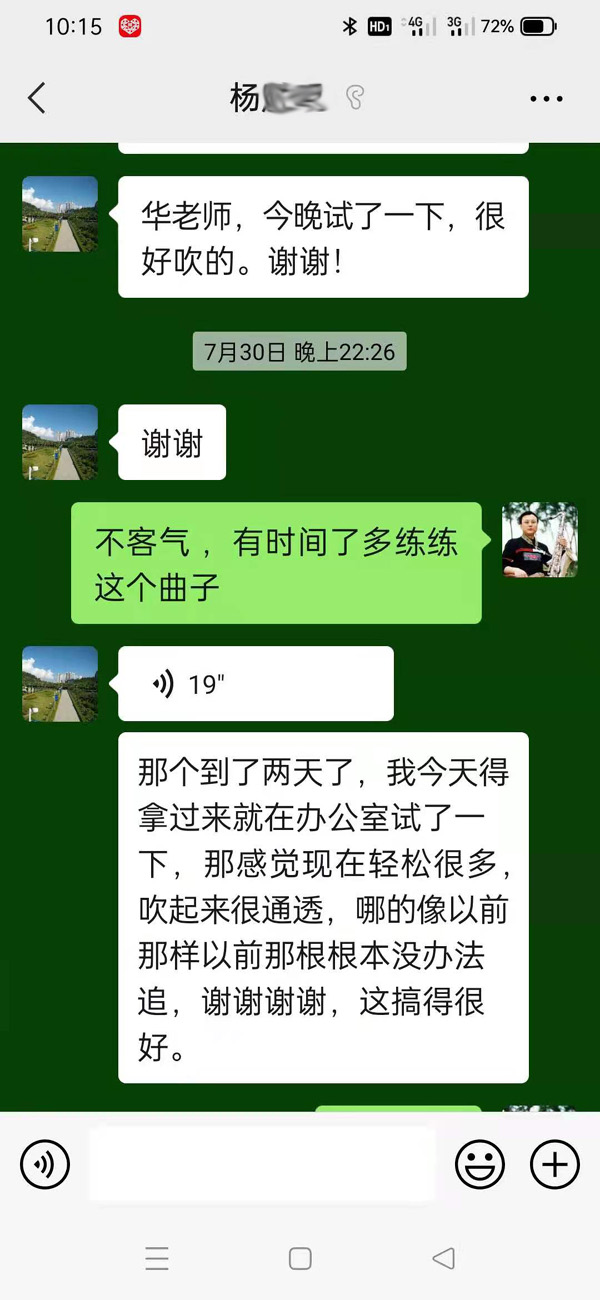Tap the message text field
Screen dimensions: 600x1300
pos(262,1164)
